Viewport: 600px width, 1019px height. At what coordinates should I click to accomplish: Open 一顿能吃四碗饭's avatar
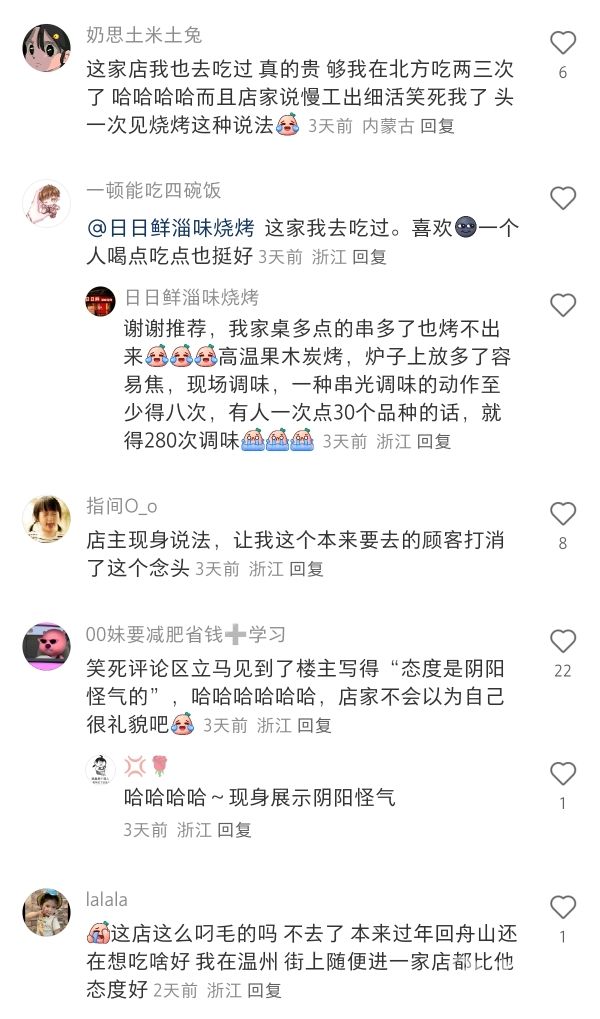(x=47, y=203)
